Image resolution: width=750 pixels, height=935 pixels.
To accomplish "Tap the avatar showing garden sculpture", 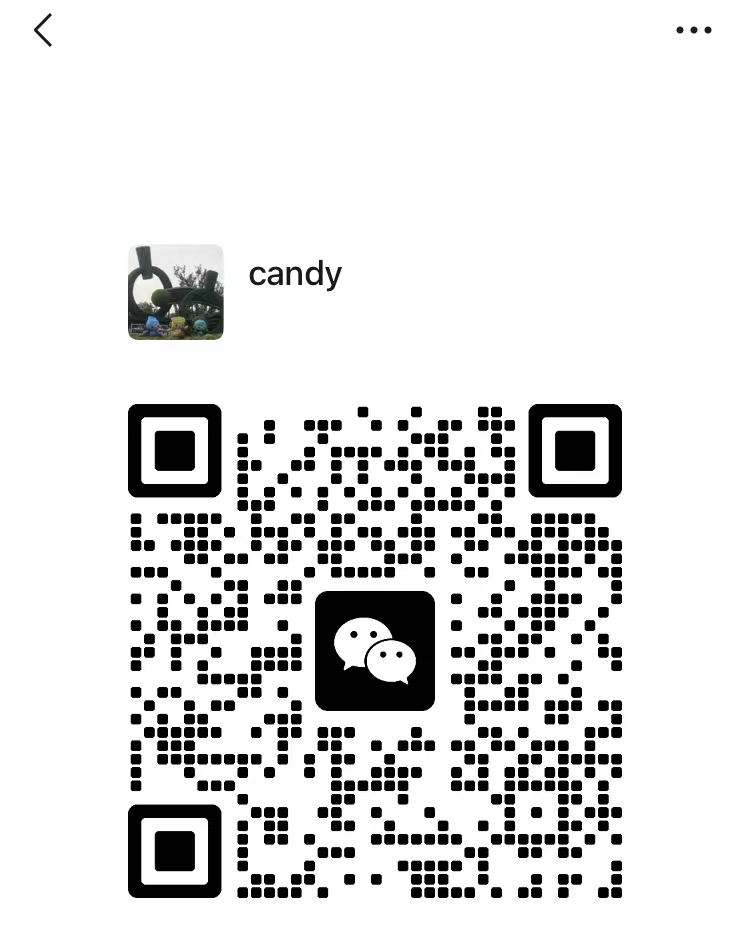I will [x=176, y=292].
